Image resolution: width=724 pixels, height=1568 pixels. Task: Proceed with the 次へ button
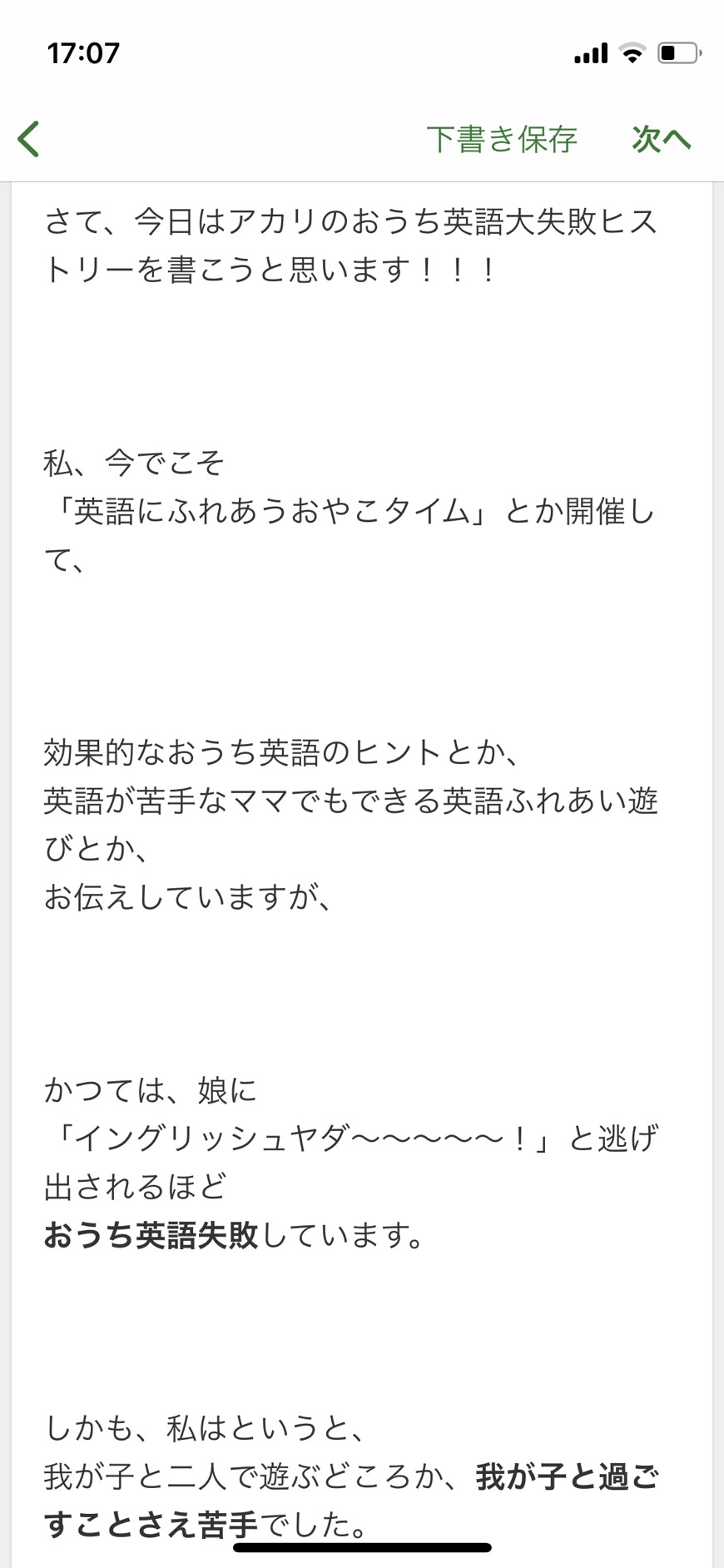pyautogui.click(x=662, y=139)
